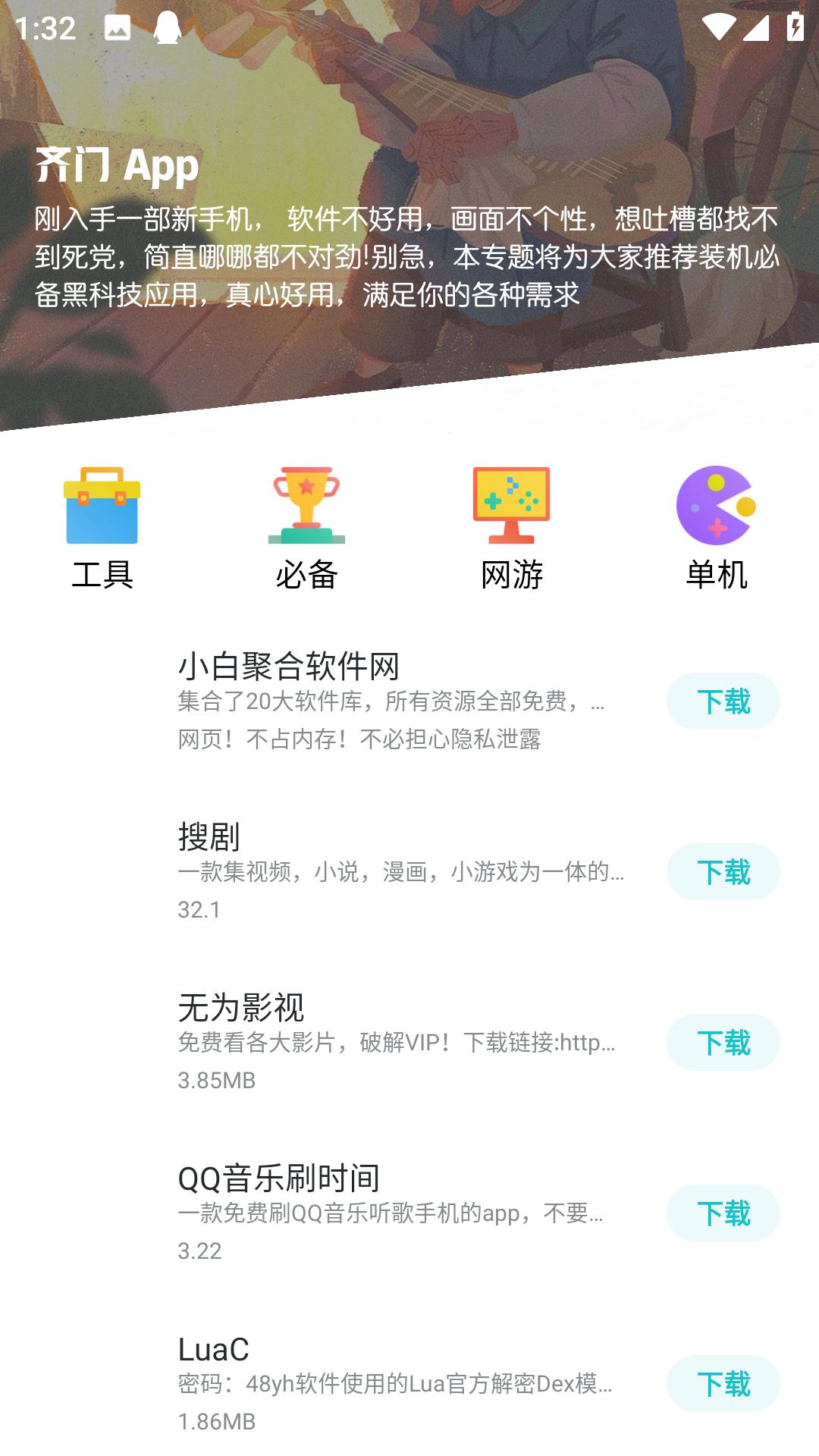Download the 搜剧 app
This screenshot has width=819, height=1456.
click(x=723, y=872)
